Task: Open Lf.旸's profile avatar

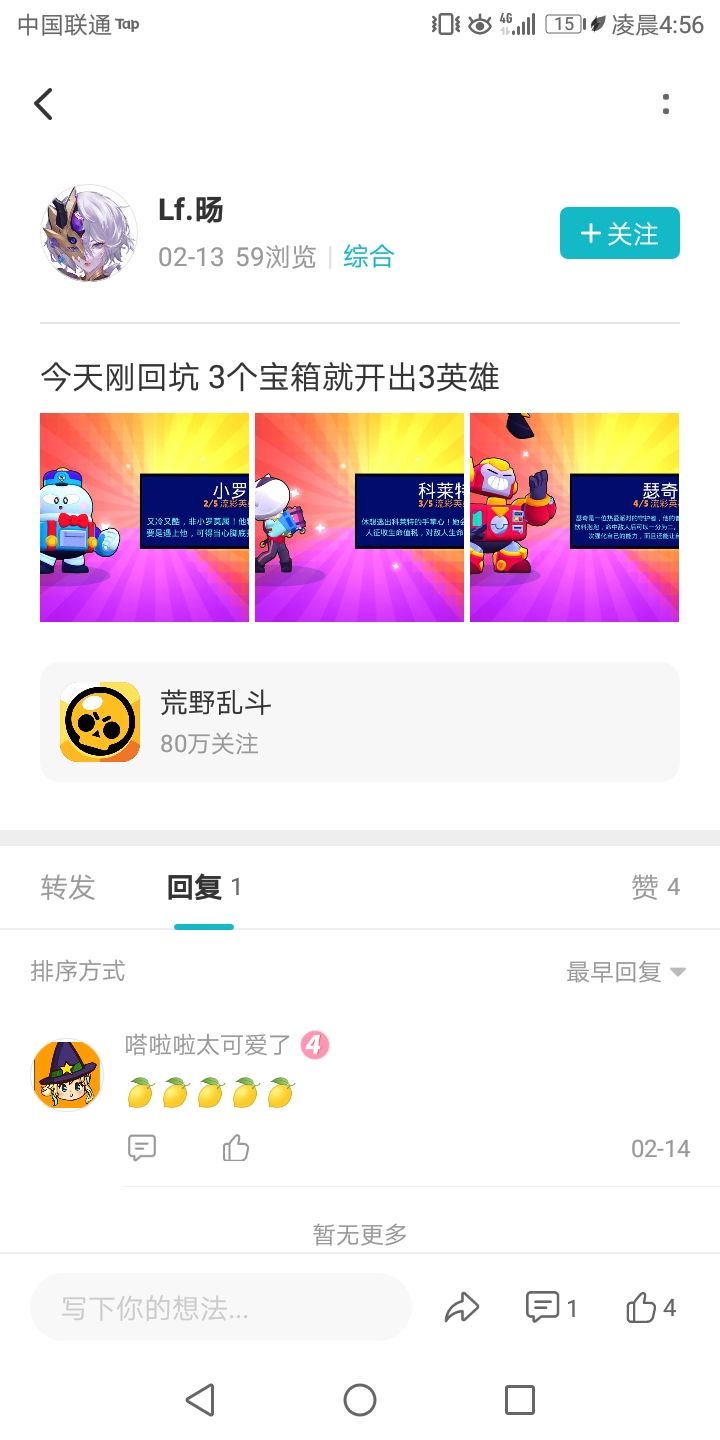Action: 88,233
